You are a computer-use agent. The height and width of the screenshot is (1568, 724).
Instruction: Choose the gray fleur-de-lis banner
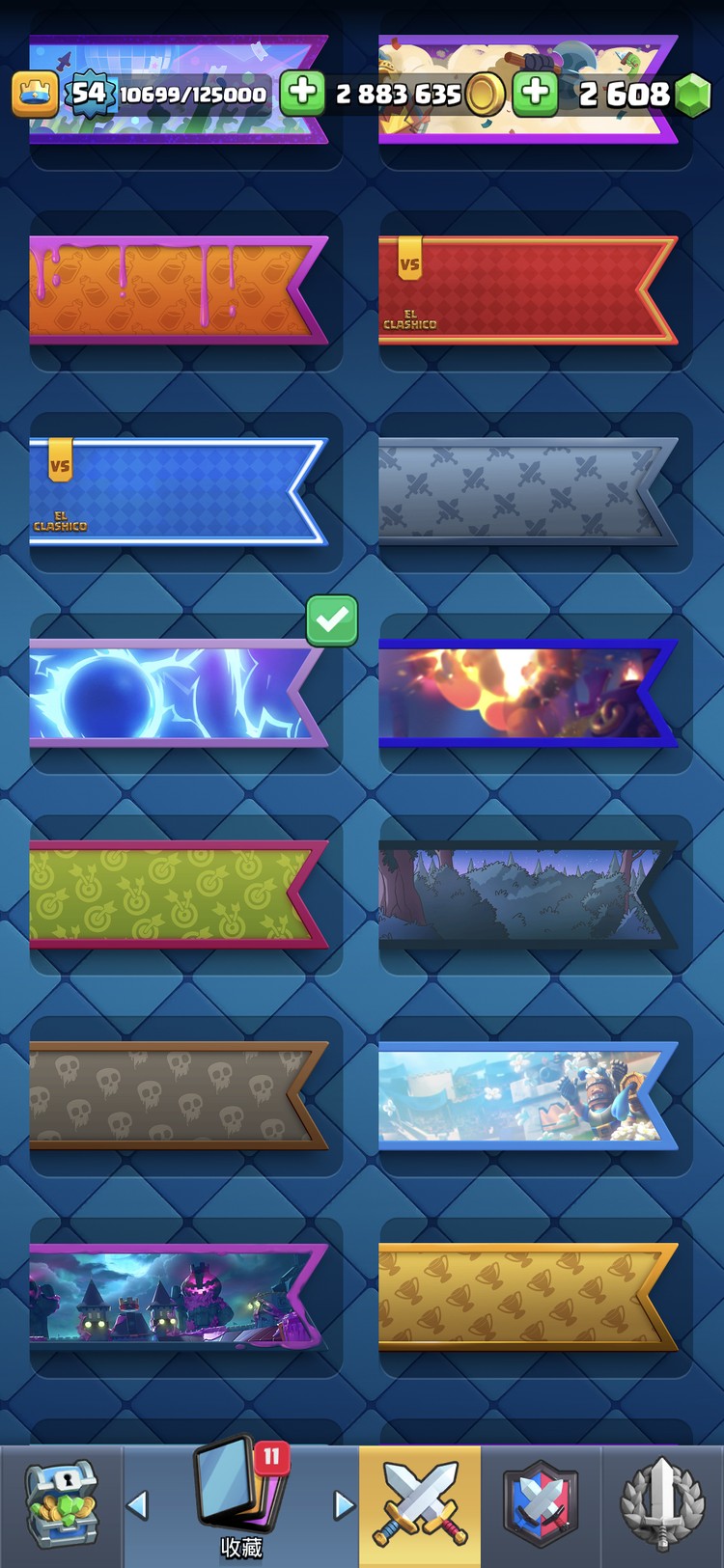point(526,491)
